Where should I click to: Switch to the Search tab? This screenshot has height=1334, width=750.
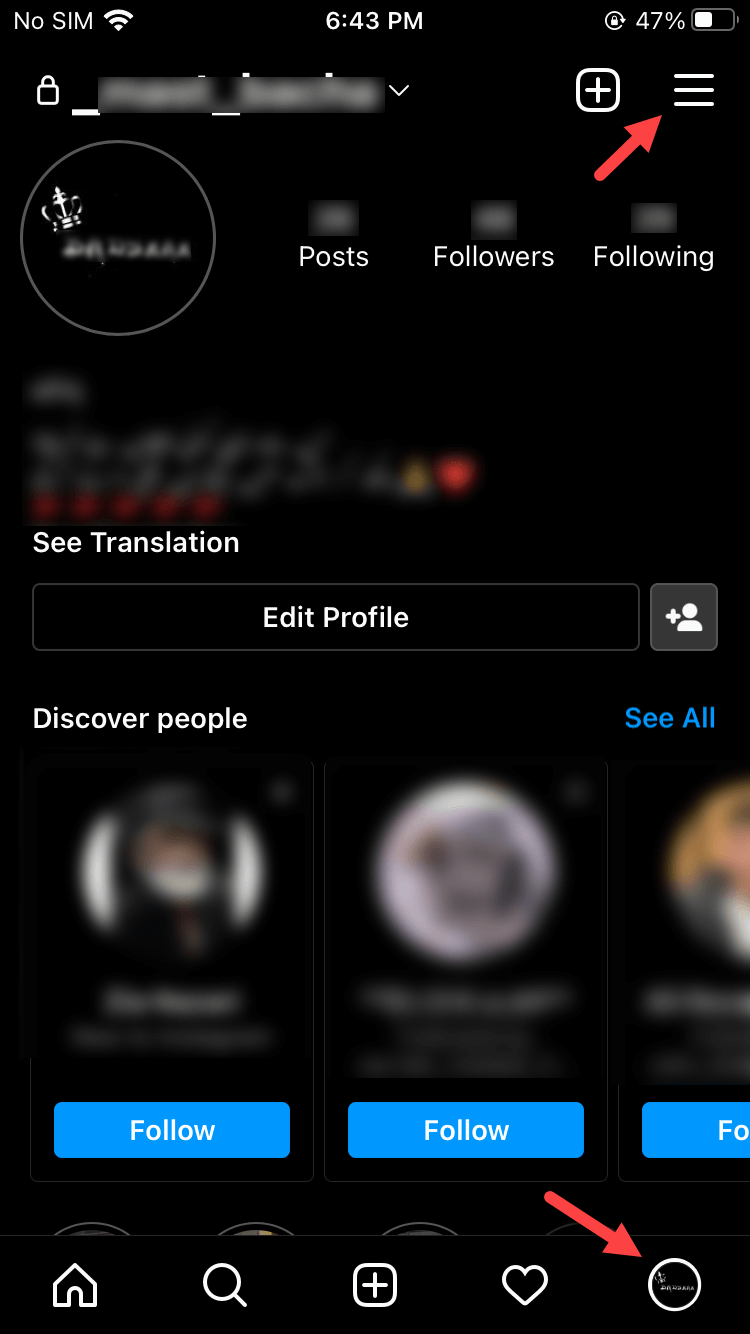click(225, 1285)
